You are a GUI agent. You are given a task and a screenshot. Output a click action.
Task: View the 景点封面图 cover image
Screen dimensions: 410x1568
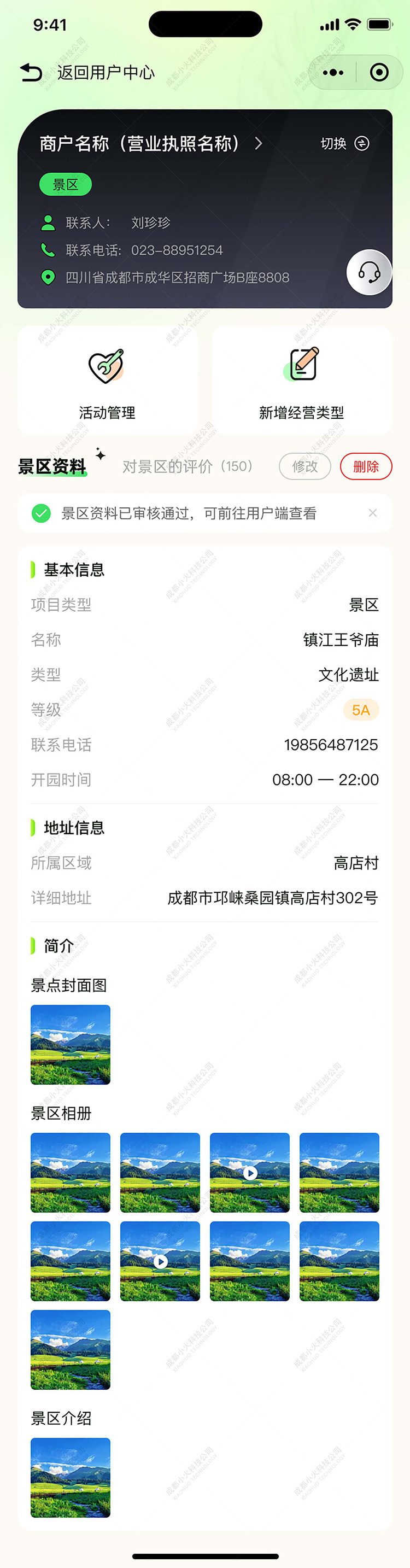71,1045
